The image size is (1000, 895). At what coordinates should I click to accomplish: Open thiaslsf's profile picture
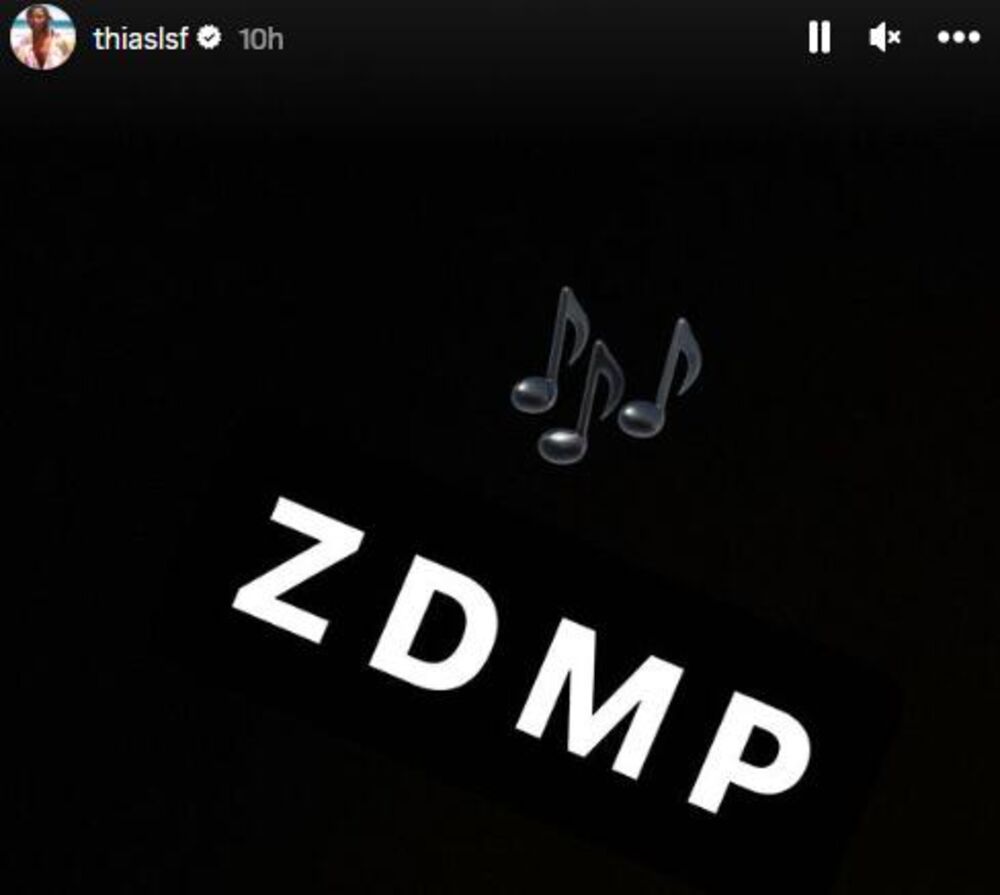pyautogui.click(x=43, y=37)
